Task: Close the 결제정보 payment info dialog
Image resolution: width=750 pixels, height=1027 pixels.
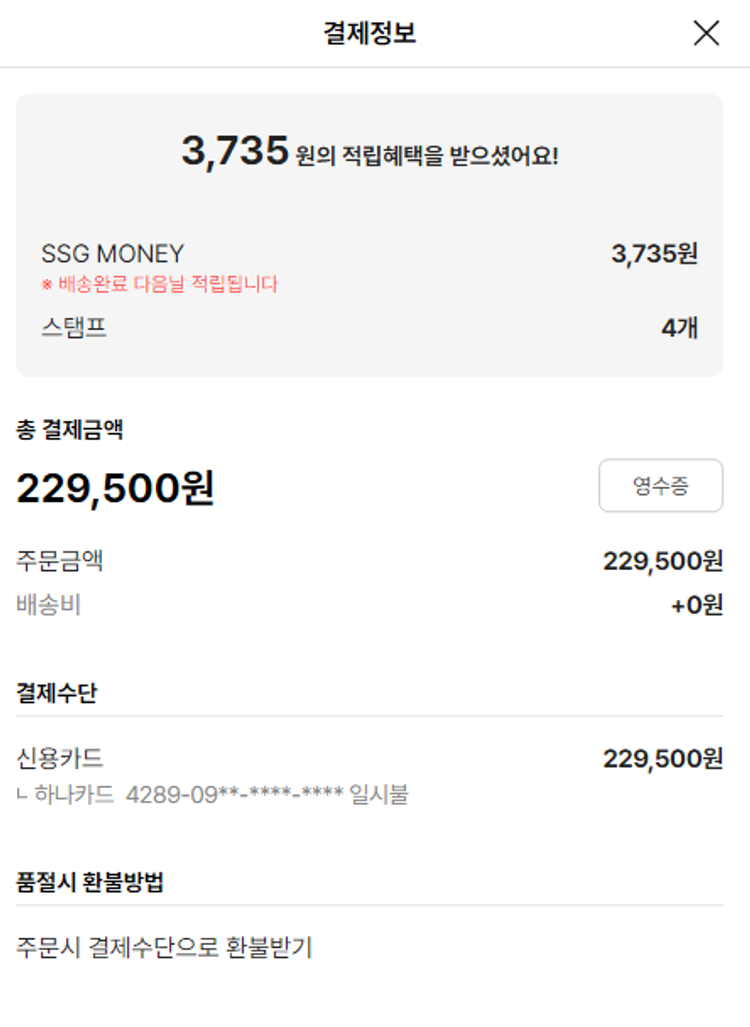Action: (x=706, y=33)
